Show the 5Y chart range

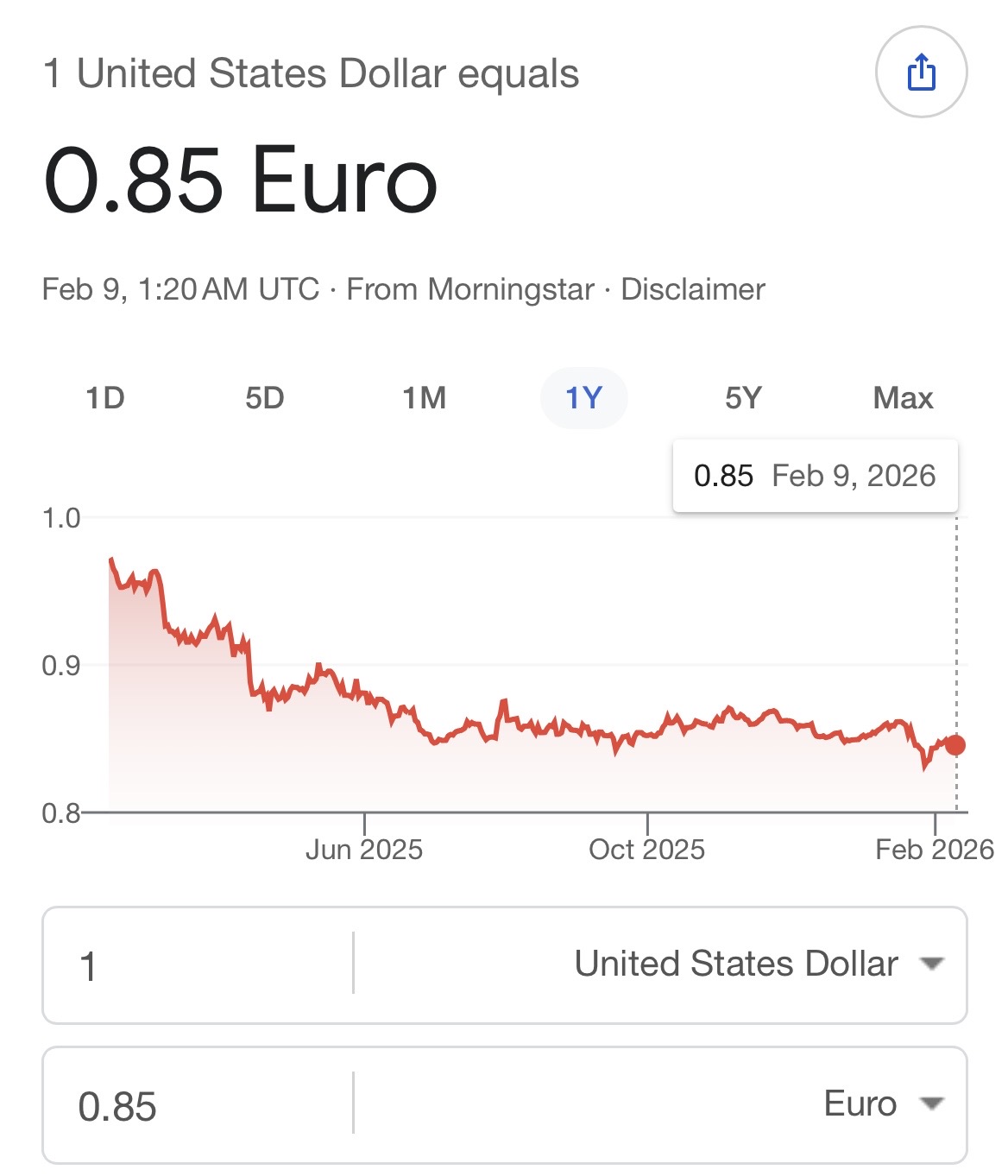(743, 398)
